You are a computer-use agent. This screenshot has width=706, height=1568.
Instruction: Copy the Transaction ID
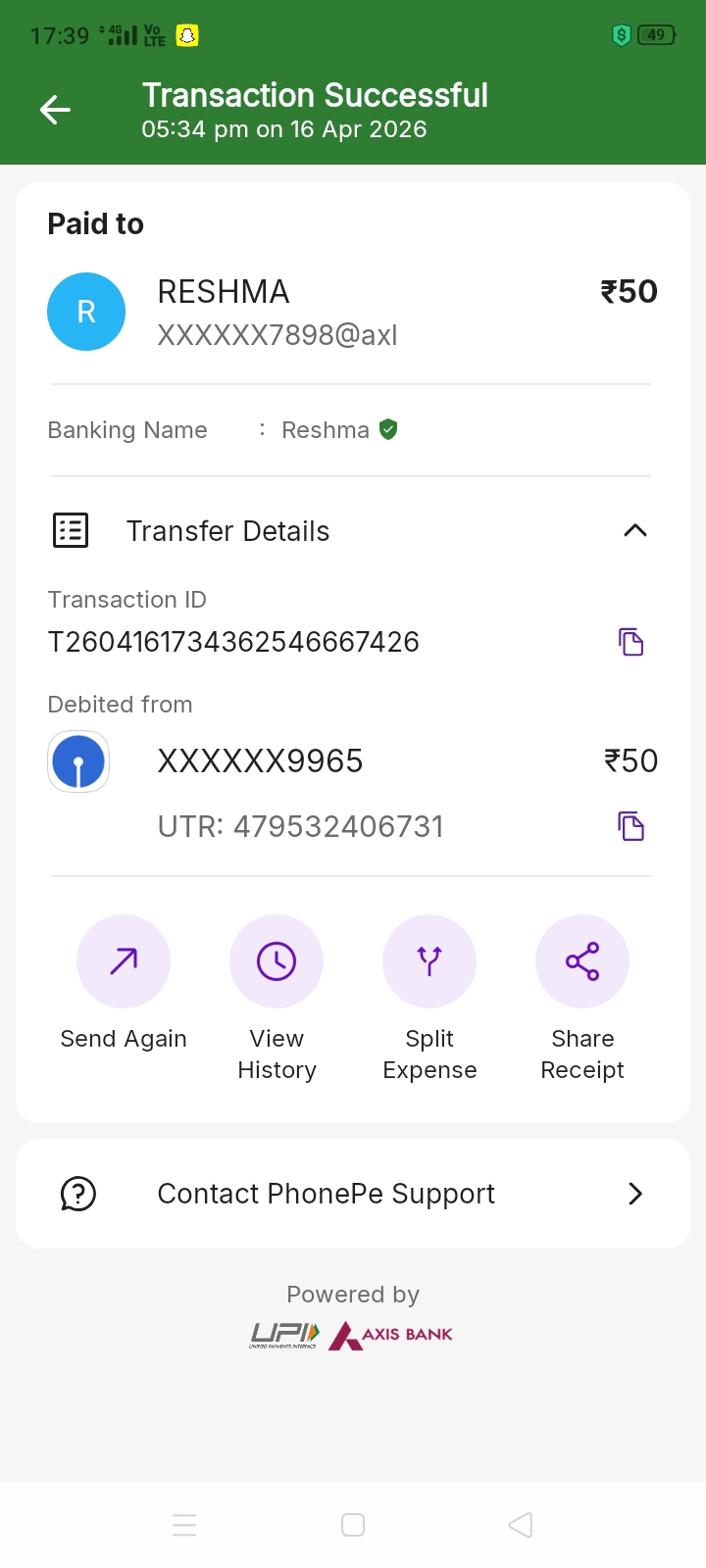[x=630, y=642]
